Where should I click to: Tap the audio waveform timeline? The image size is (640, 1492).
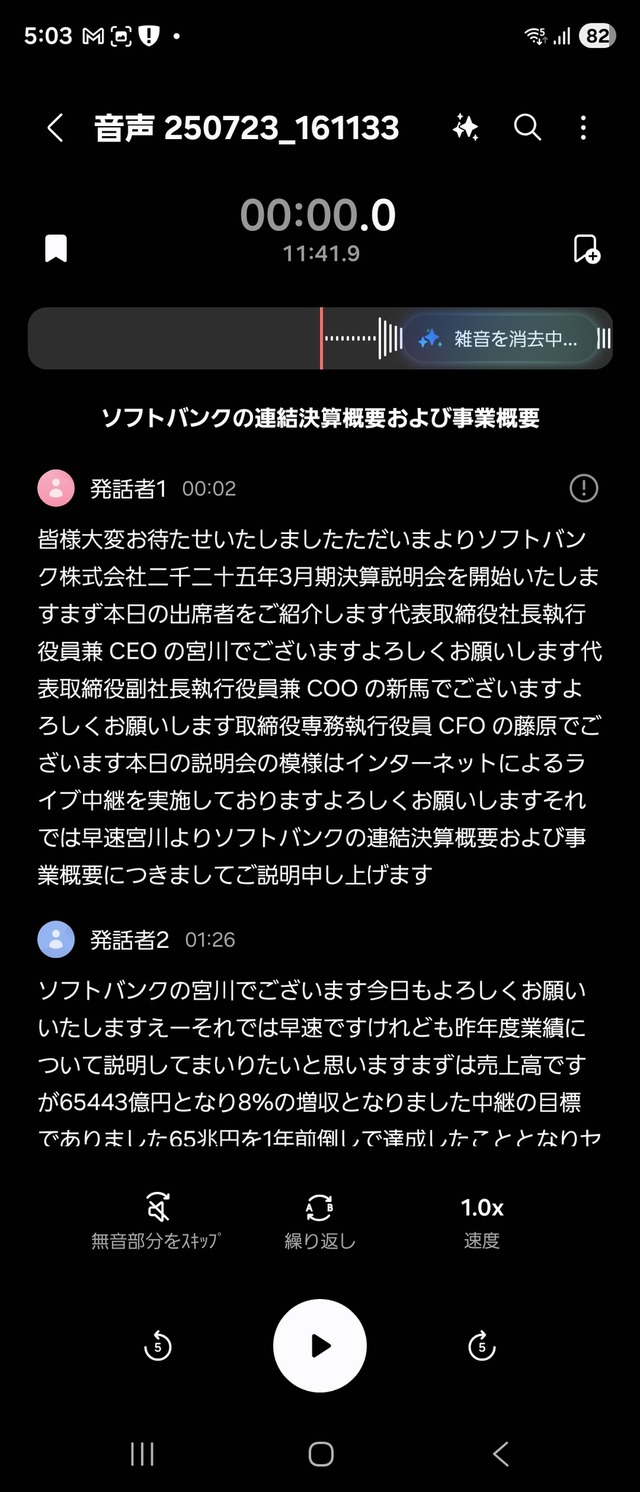click(x=200, y=339)
